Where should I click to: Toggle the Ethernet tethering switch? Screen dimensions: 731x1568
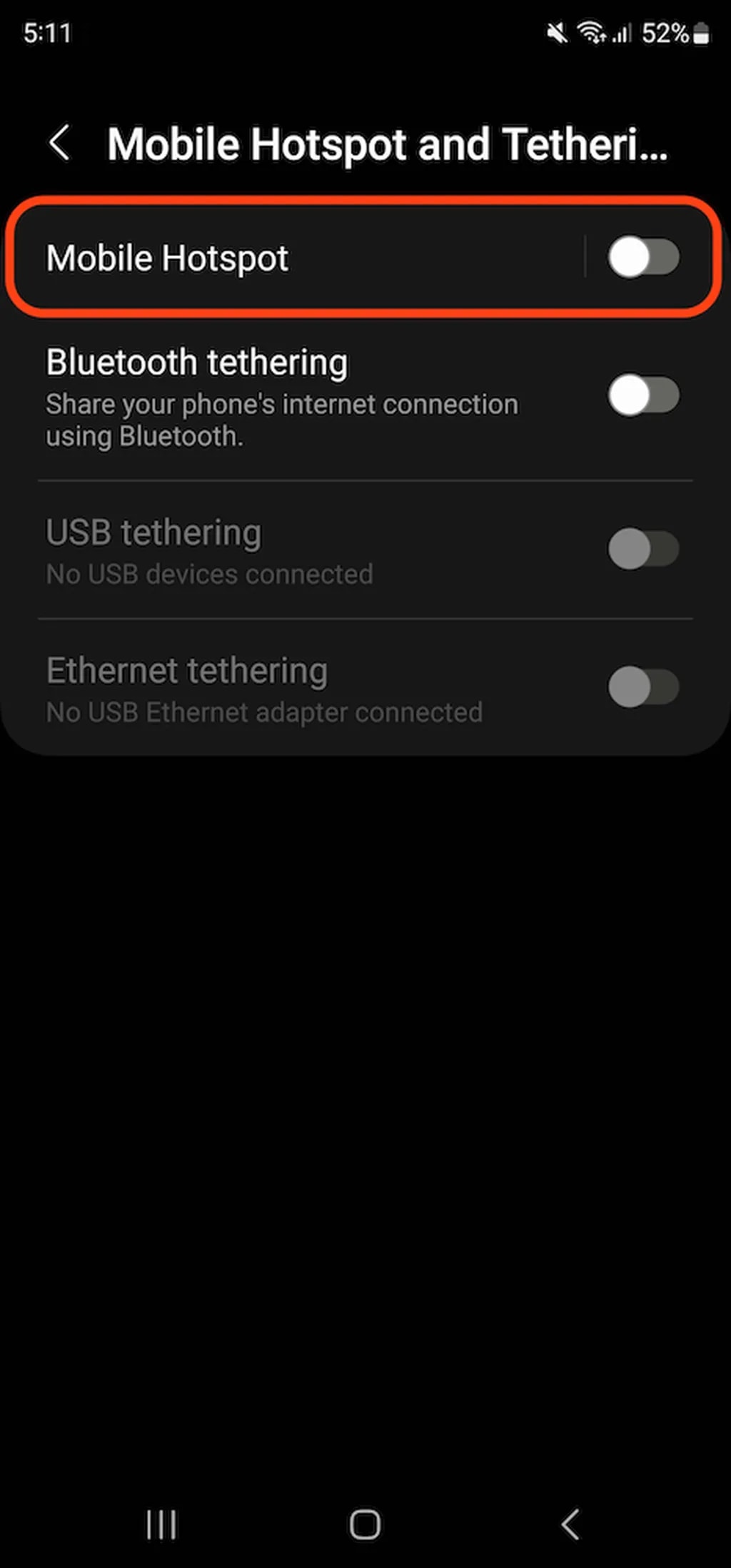point(643,687)
